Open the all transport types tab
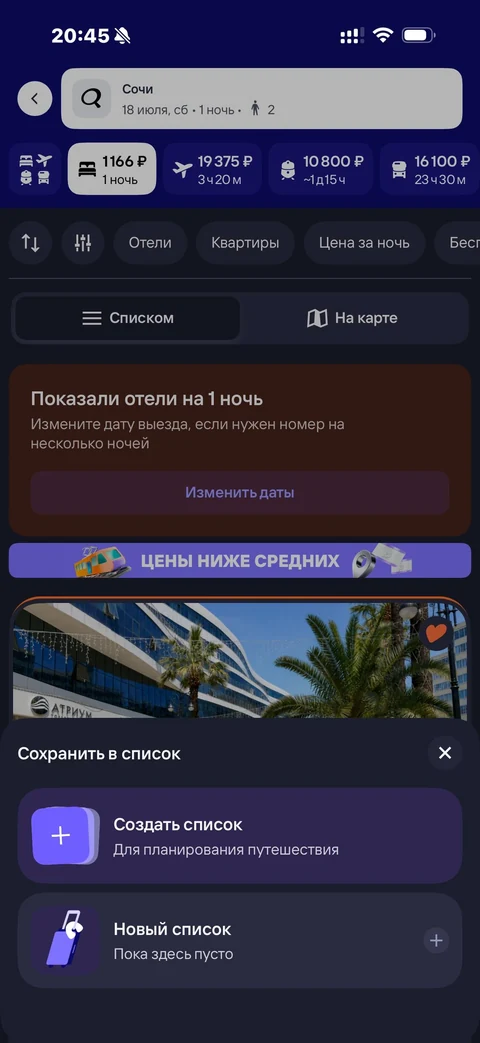The height and width of the screenshot is (1043, 480). click(x=35, y=169)
